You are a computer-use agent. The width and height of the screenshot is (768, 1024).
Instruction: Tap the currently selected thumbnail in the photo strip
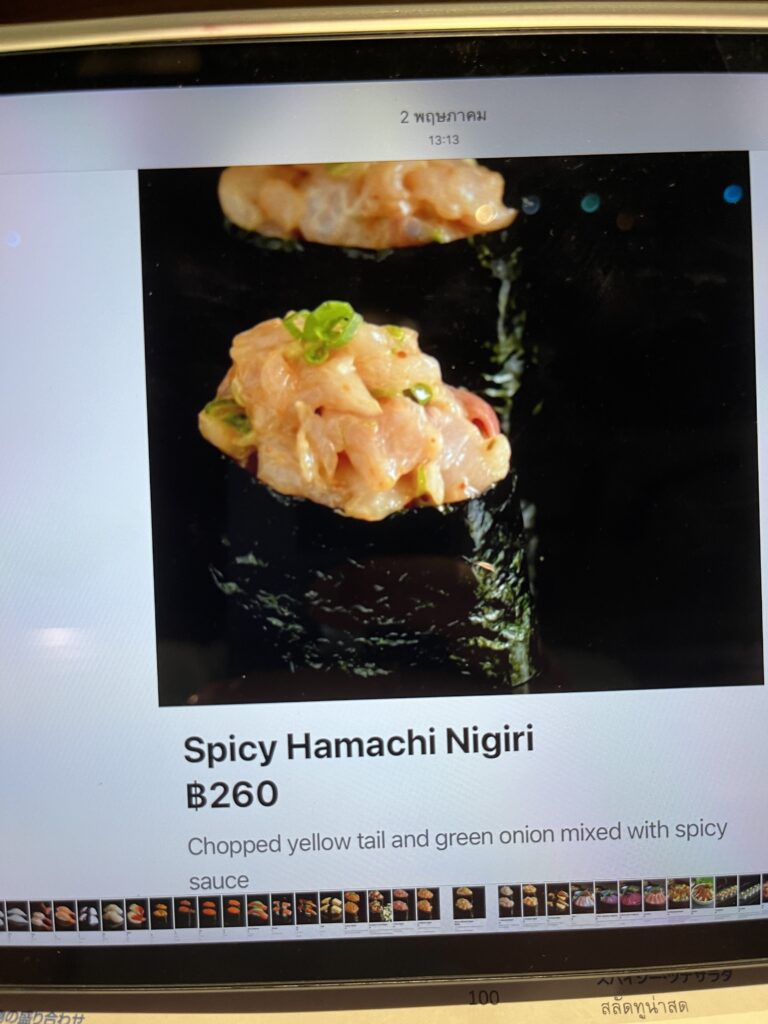tap(468, 902)
